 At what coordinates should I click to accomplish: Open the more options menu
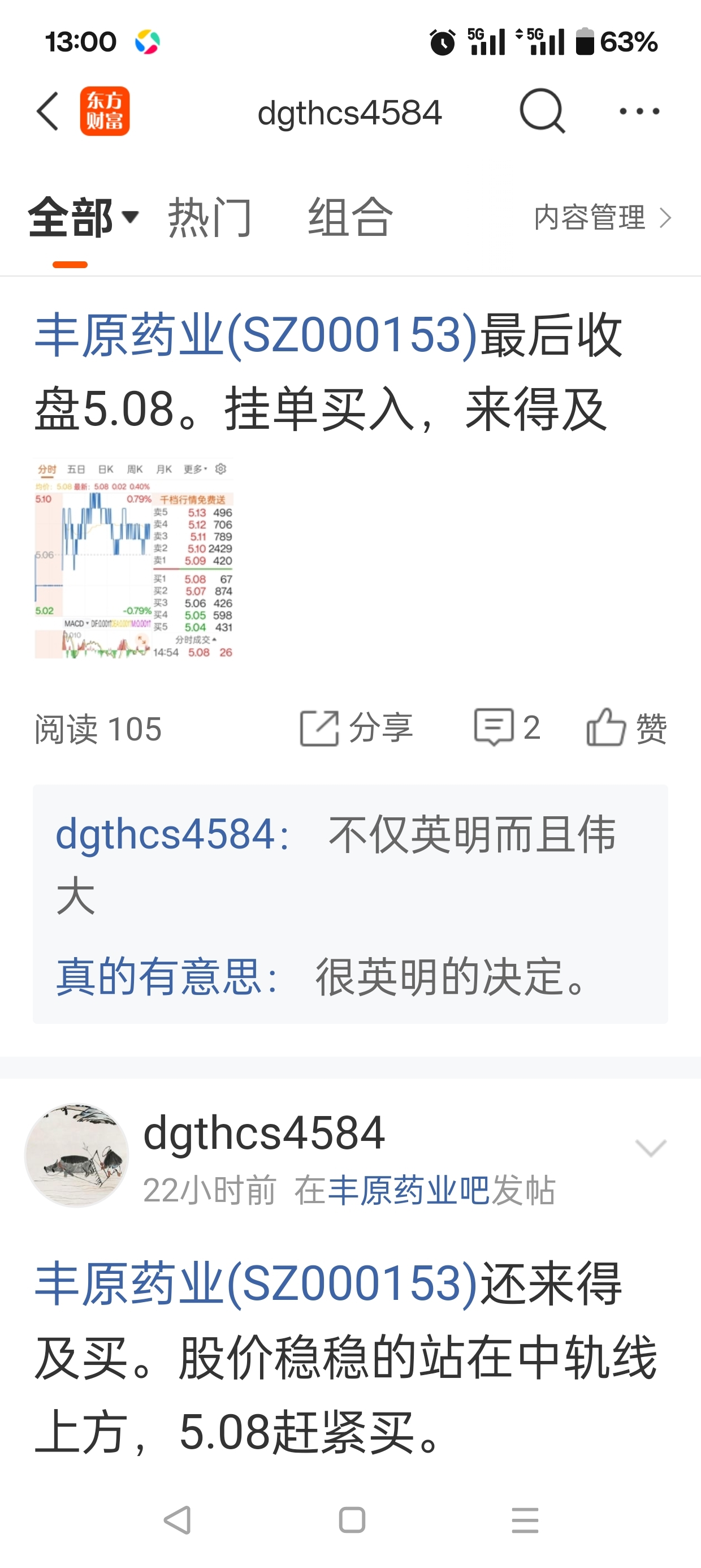click(x=639, y=110)
